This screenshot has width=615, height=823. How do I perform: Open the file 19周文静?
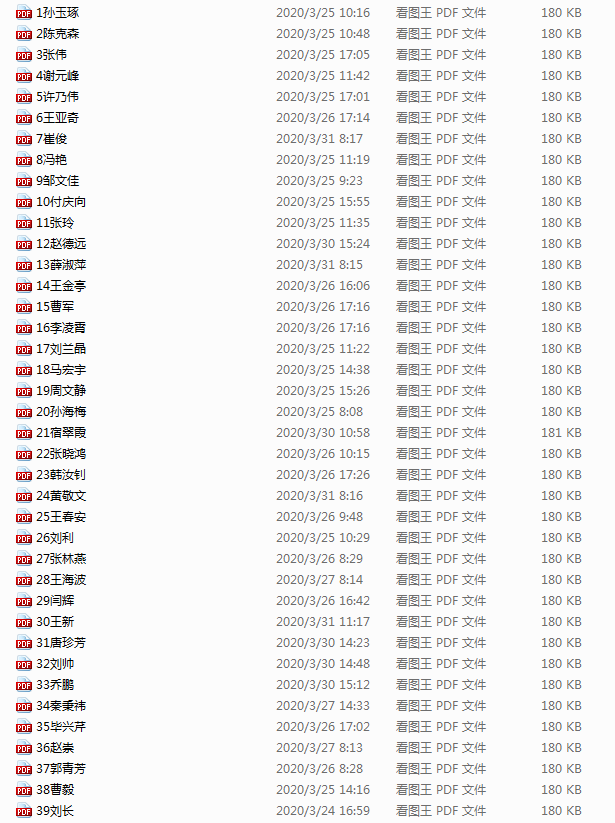pos(61,391)
